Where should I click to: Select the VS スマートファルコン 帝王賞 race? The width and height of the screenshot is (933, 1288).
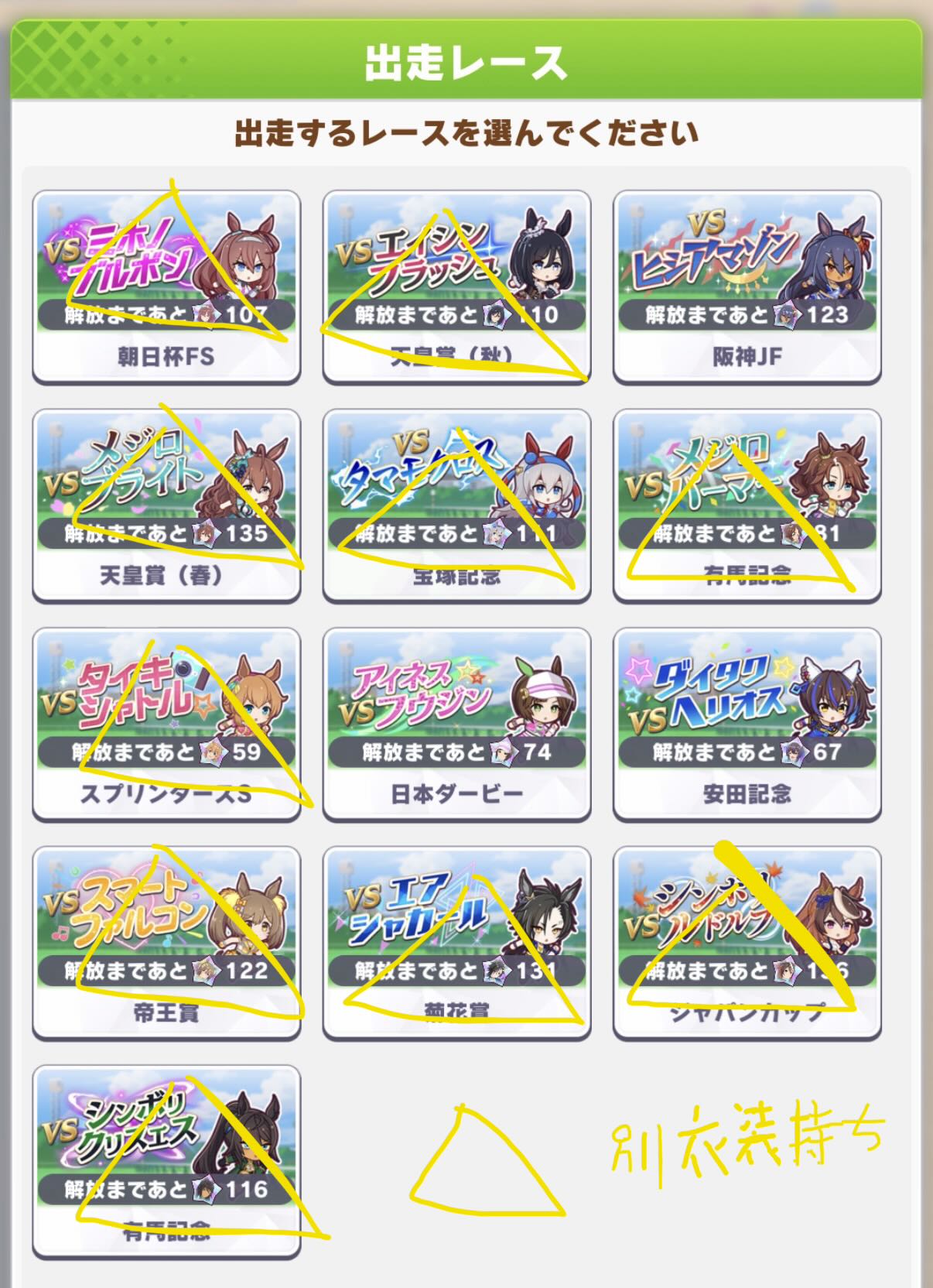(x=166, y=943)
